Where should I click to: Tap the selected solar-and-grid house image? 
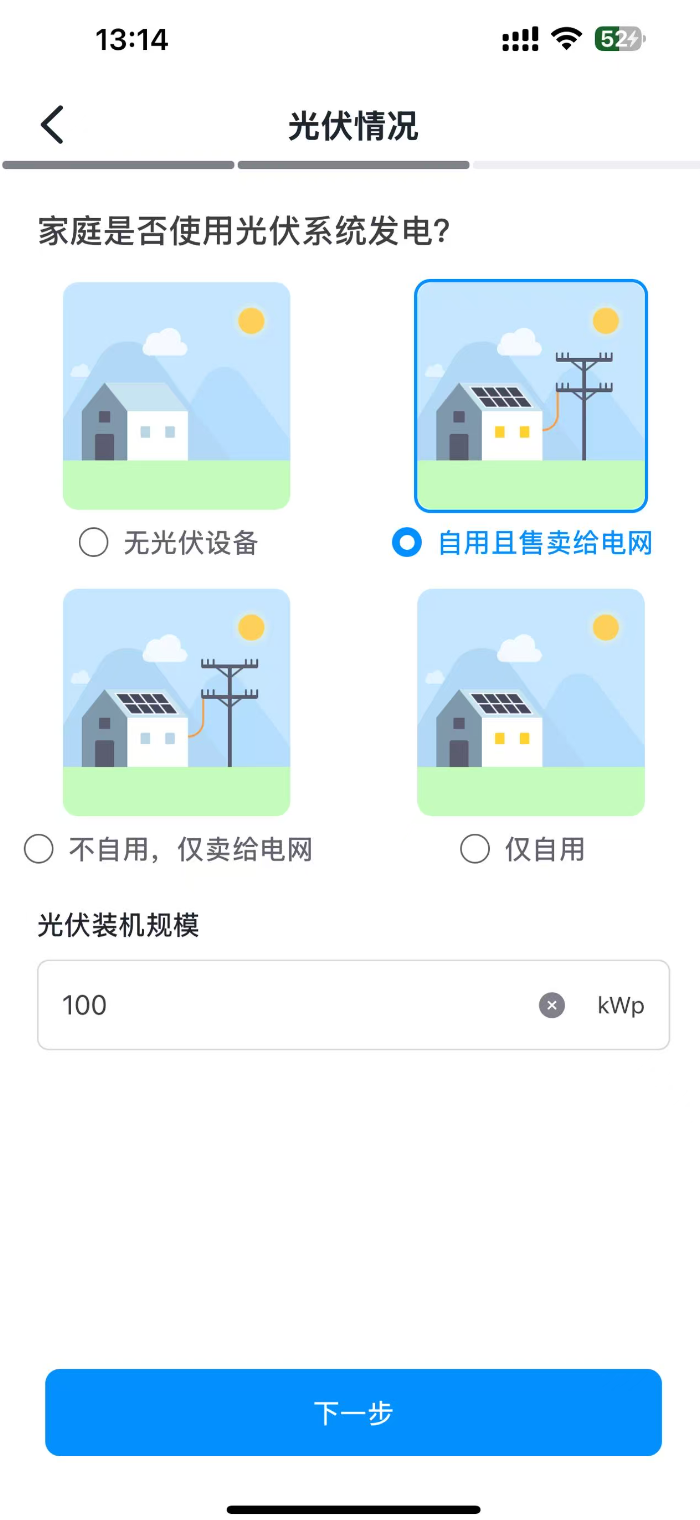(531, 396)
